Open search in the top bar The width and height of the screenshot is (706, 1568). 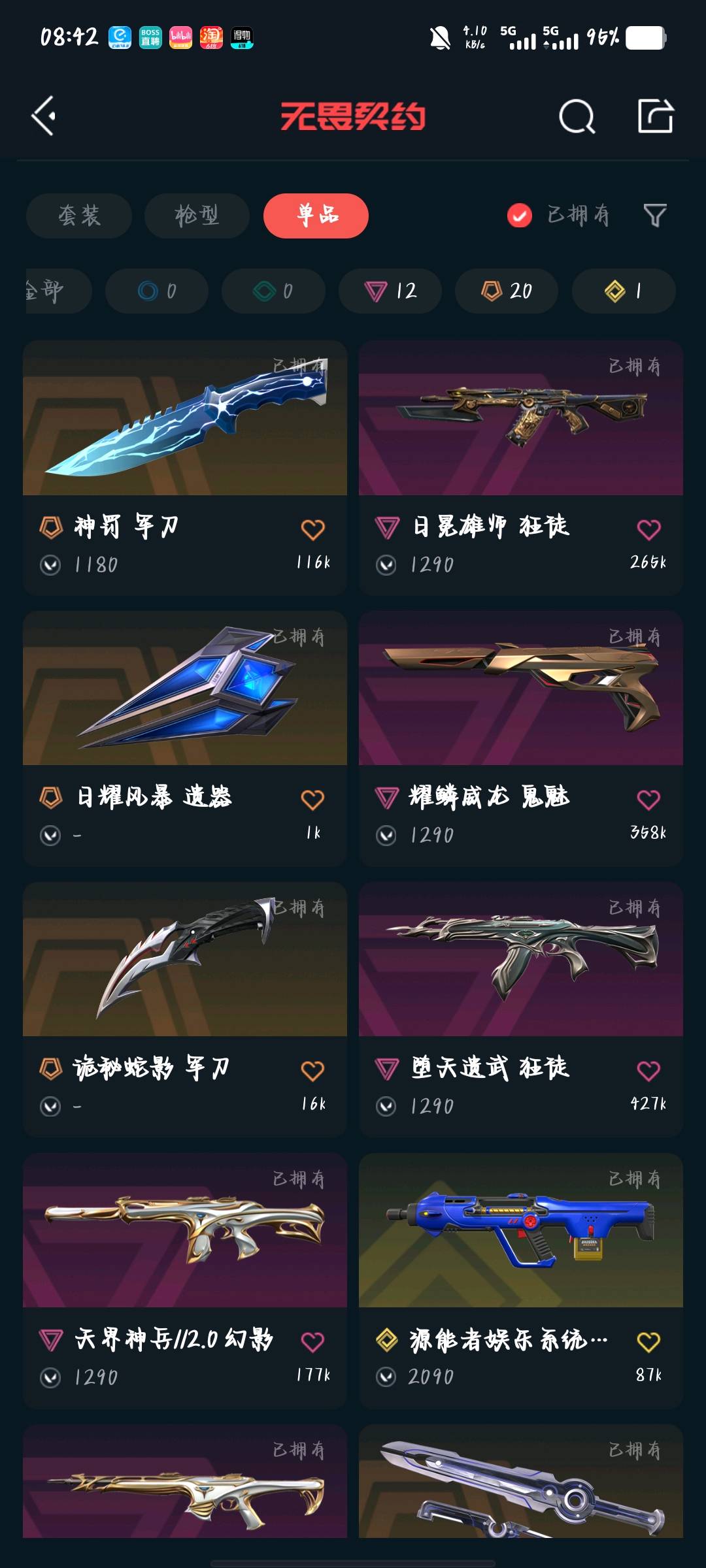click(x=577, y=117)
